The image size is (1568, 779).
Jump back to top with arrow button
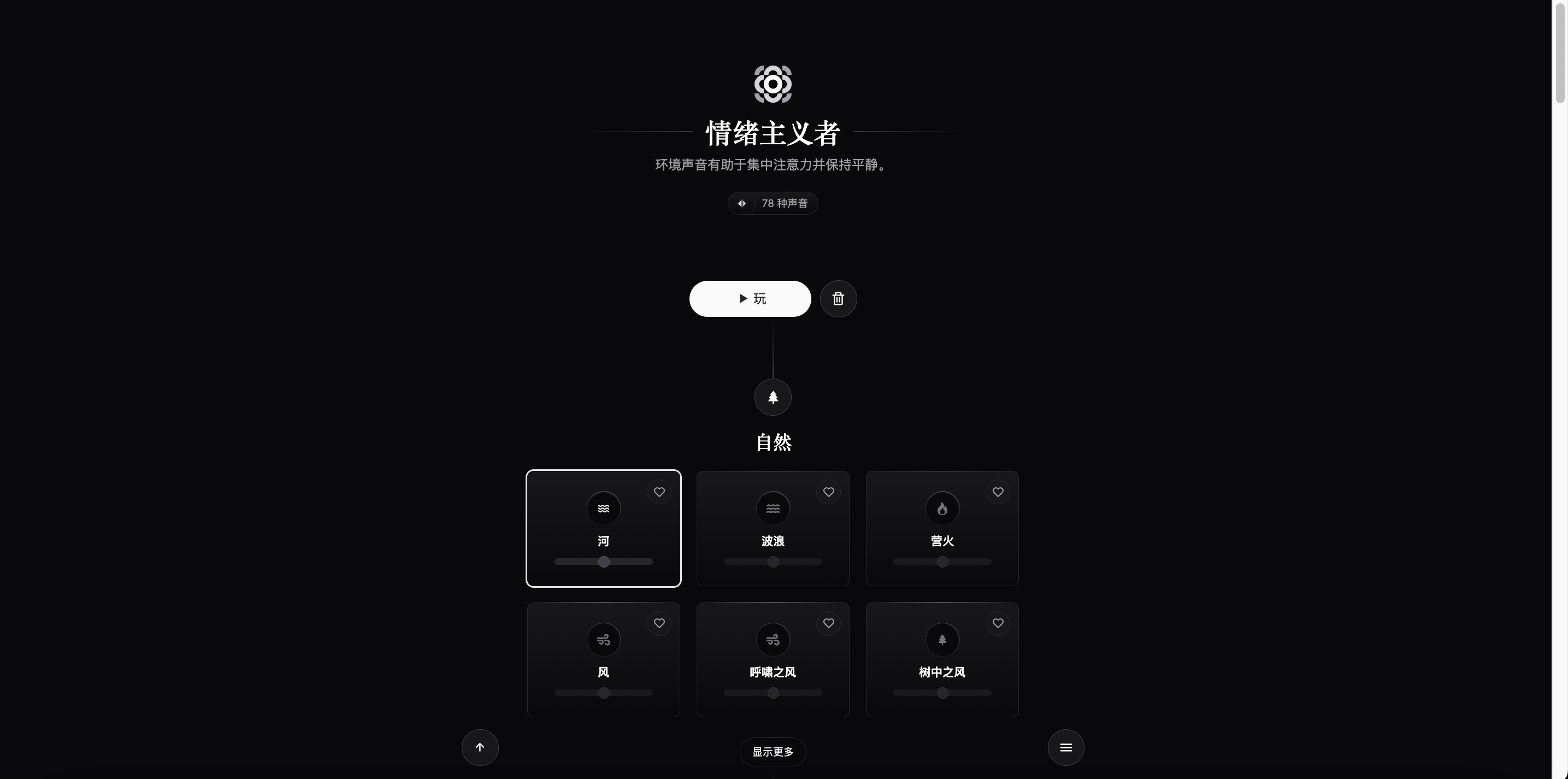[480, 747]
